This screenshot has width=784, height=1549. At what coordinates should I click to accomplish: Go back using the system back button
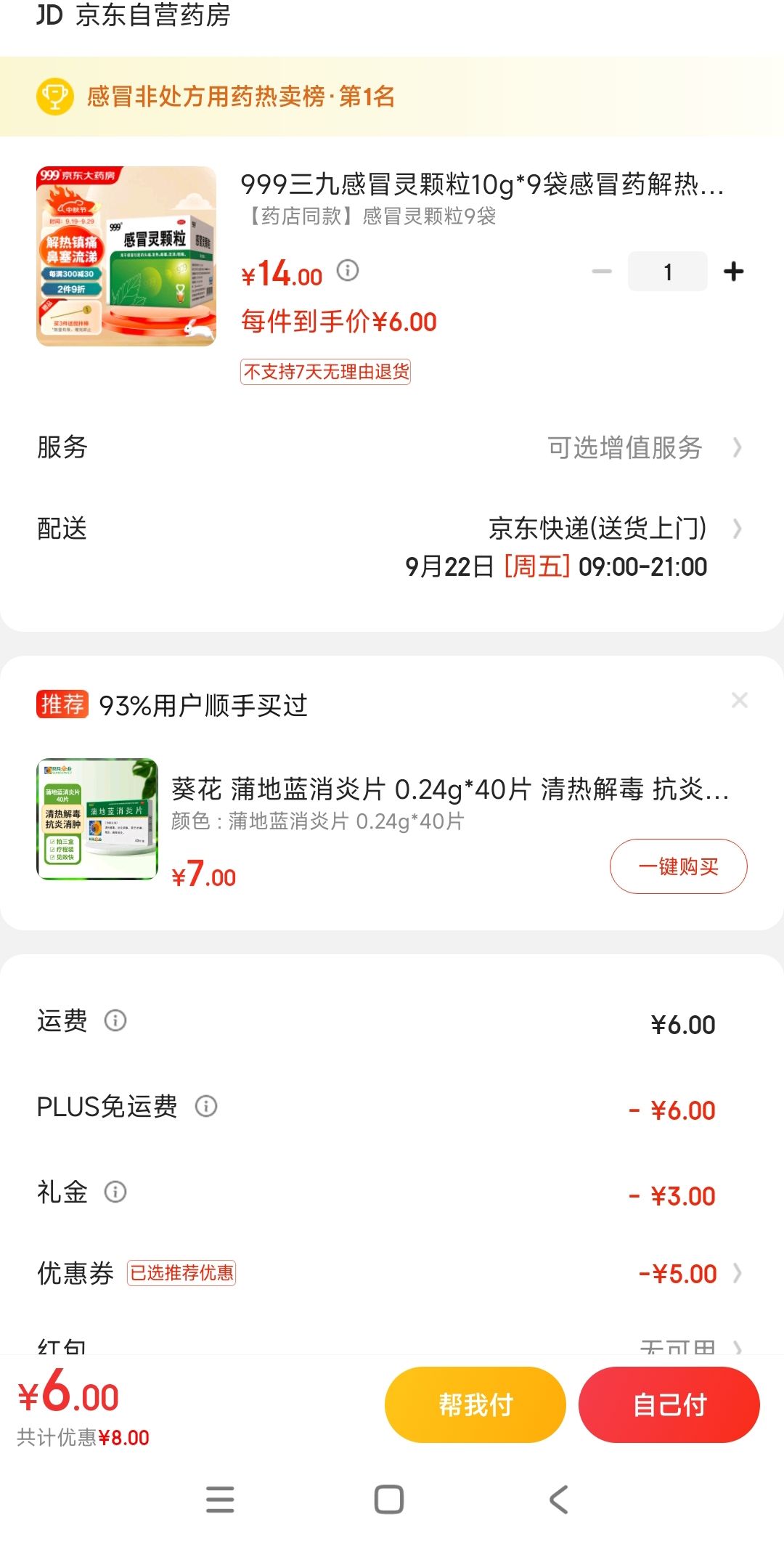(x=558, y=1499)
